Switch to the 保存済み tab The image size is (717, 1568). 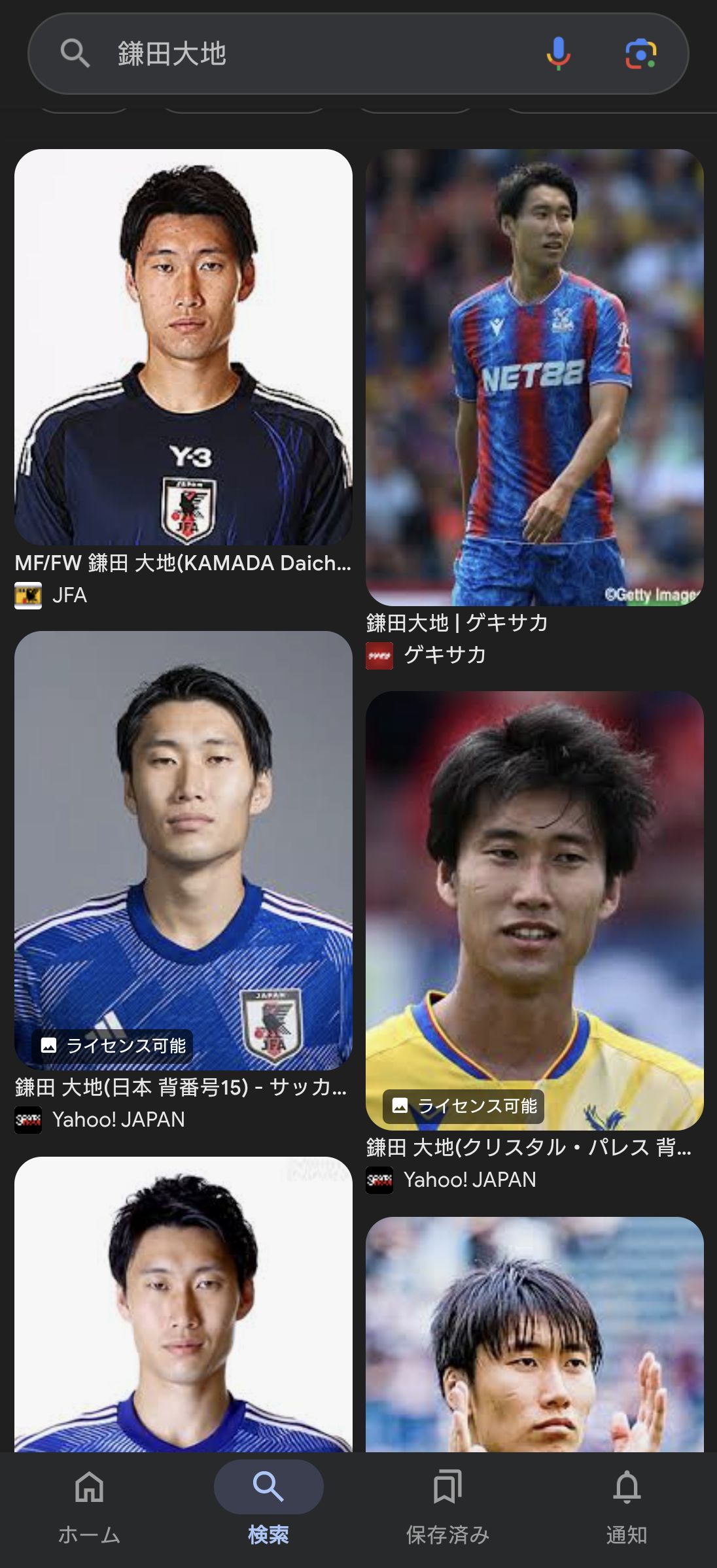[x=447, y=1506]
